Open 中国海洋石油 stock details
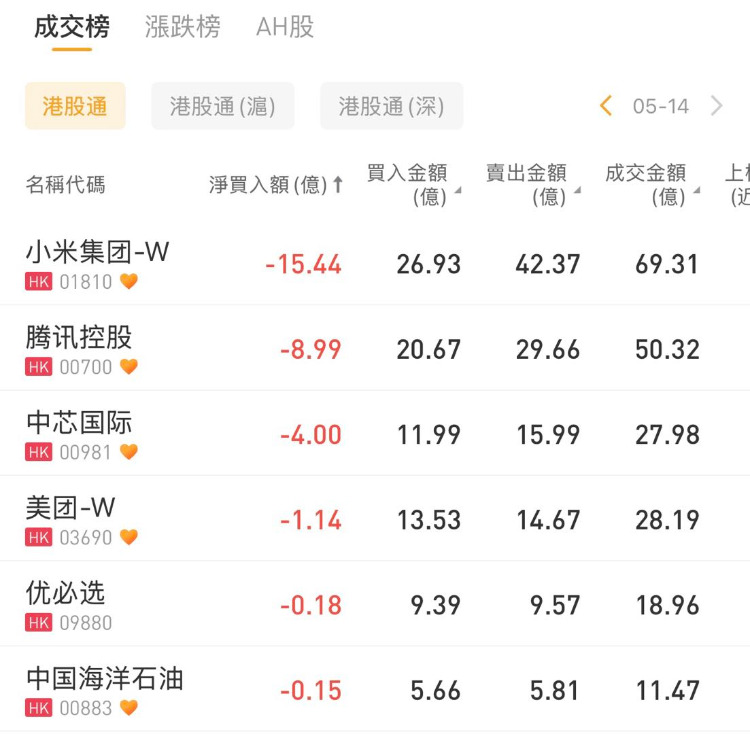Viewport: 750px width, 734px height. click(x=105, y=690)
